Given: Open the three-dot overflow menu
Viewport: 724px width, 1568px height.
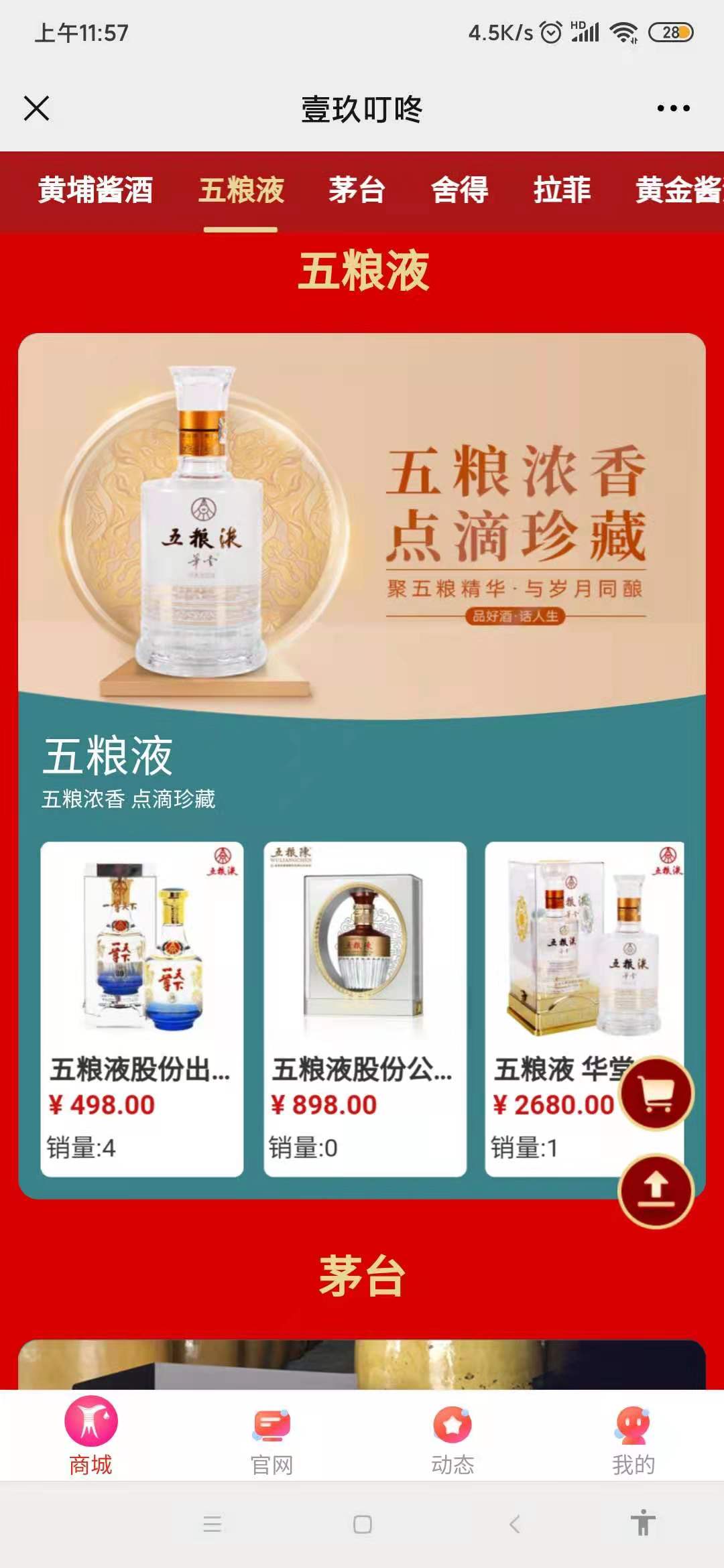Looking at the screenshot, I should (673, 108).
